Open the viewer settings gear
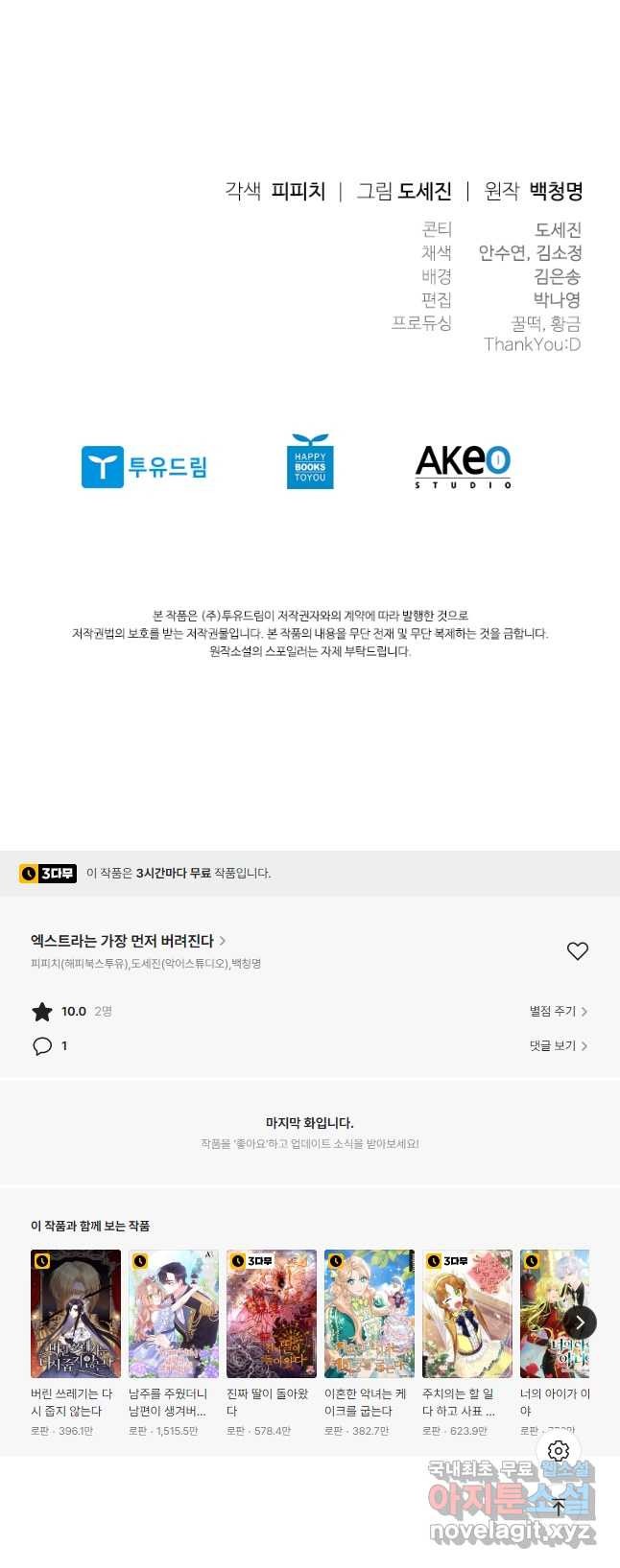Viewport: 620px width, 1568px height. pos(559,1451)
